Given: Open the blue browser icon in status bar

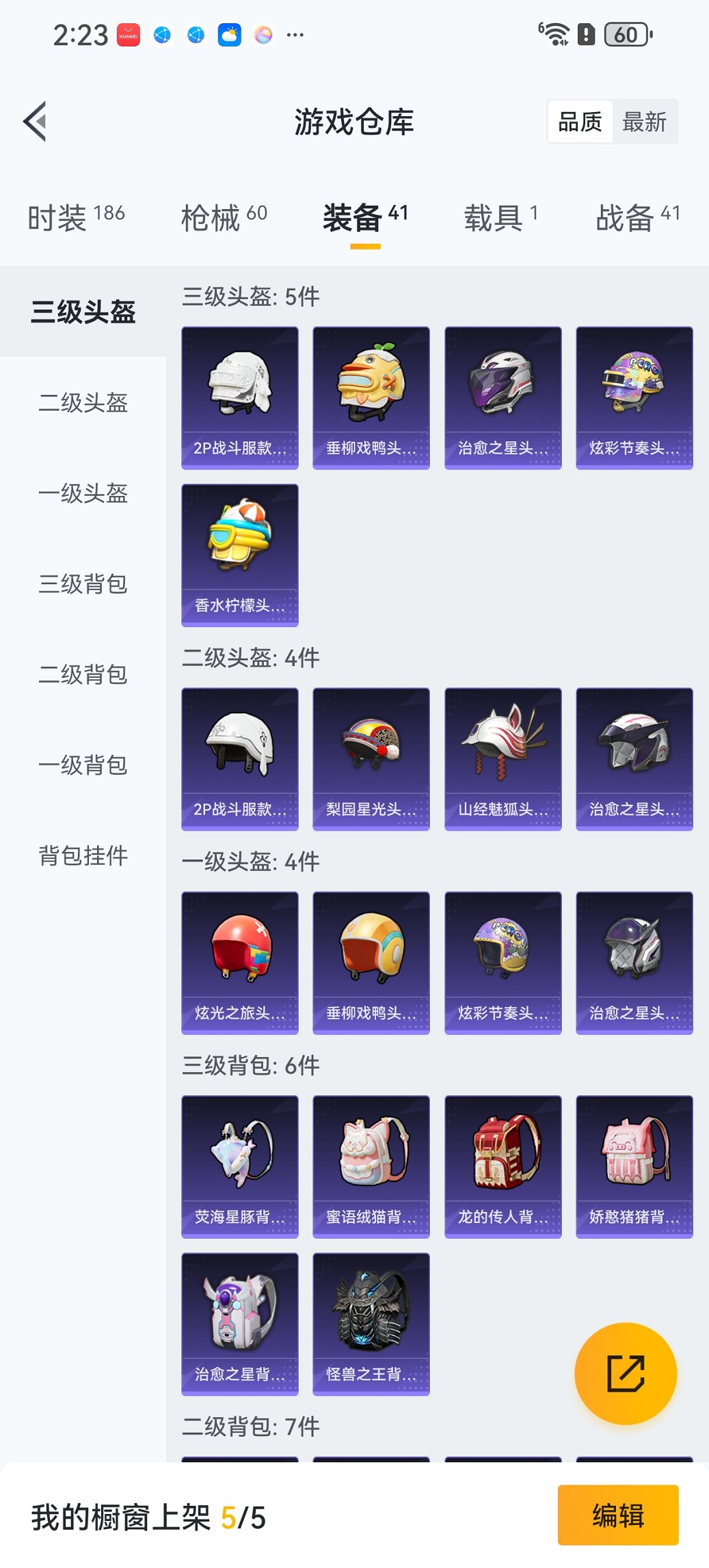Looking at the screenshot, I should point(161,33).
